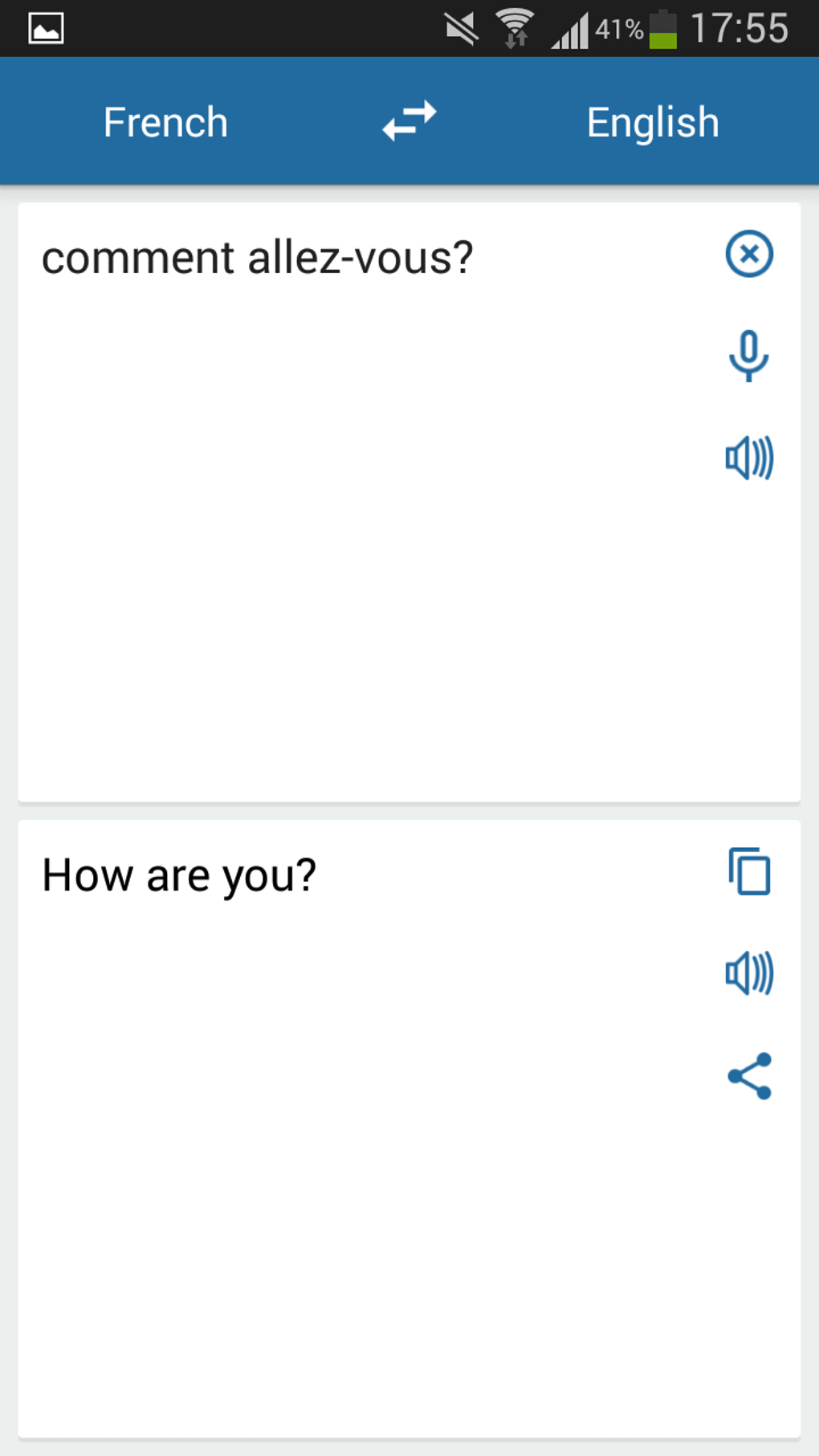Copy the 'How are you?' translation
Image resolution: width=819 pixels, height=1456 pixels.
(749, 871)
